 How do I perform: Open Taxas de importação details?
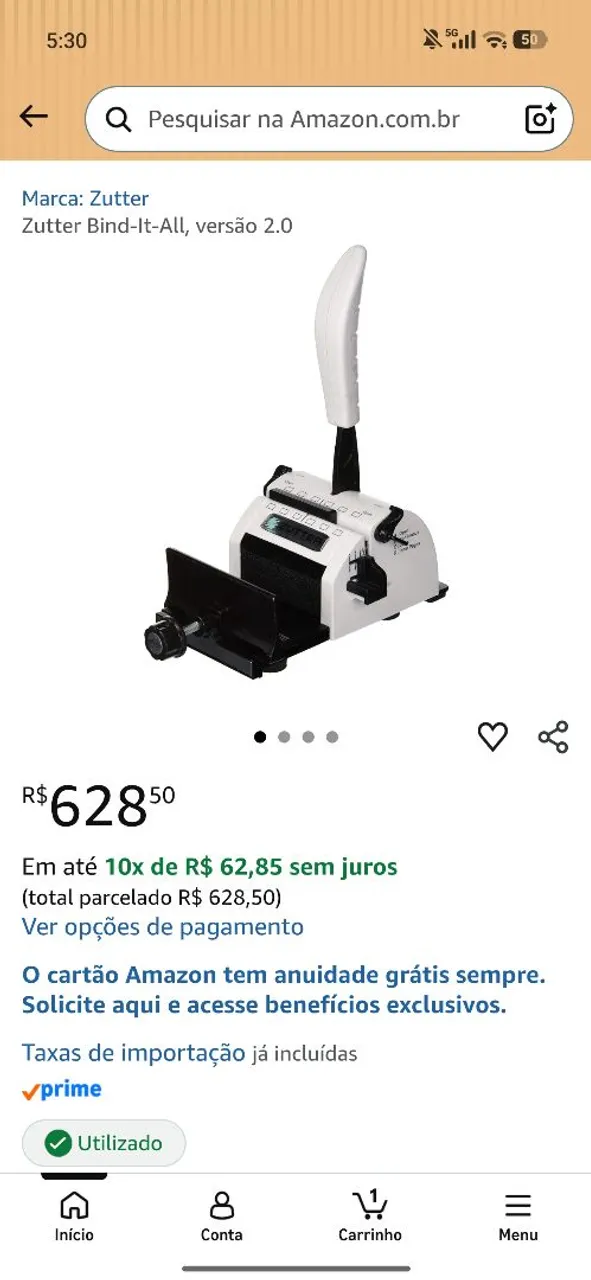pos(133,1052)
